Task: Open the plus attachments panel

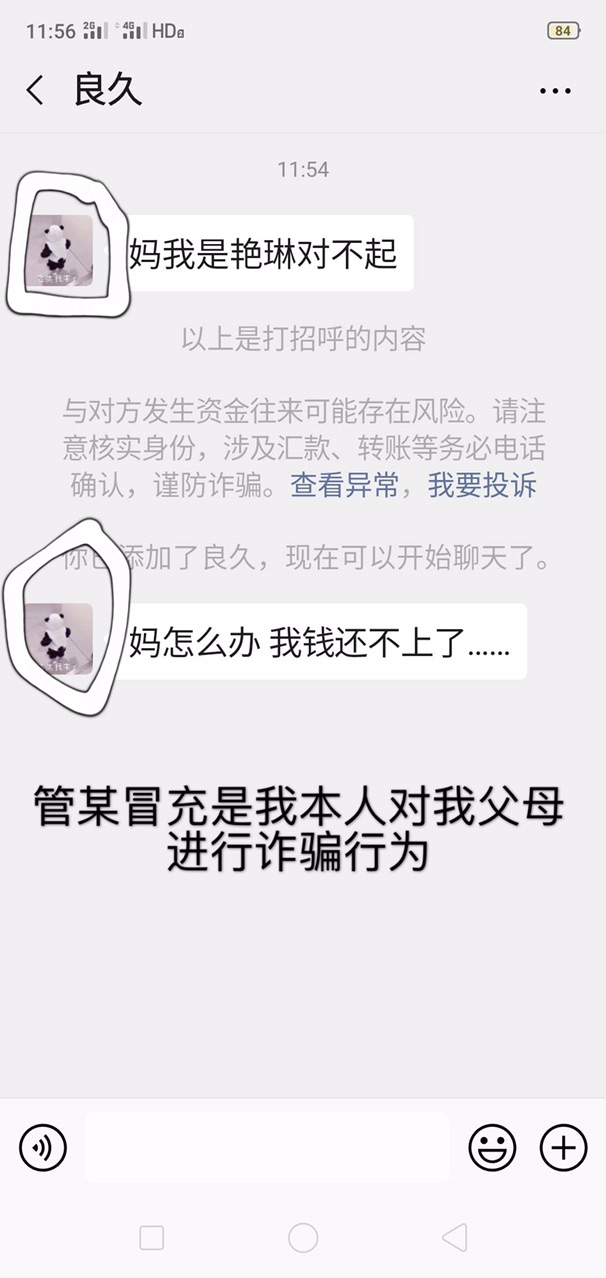Action: tap(563, 1147)
